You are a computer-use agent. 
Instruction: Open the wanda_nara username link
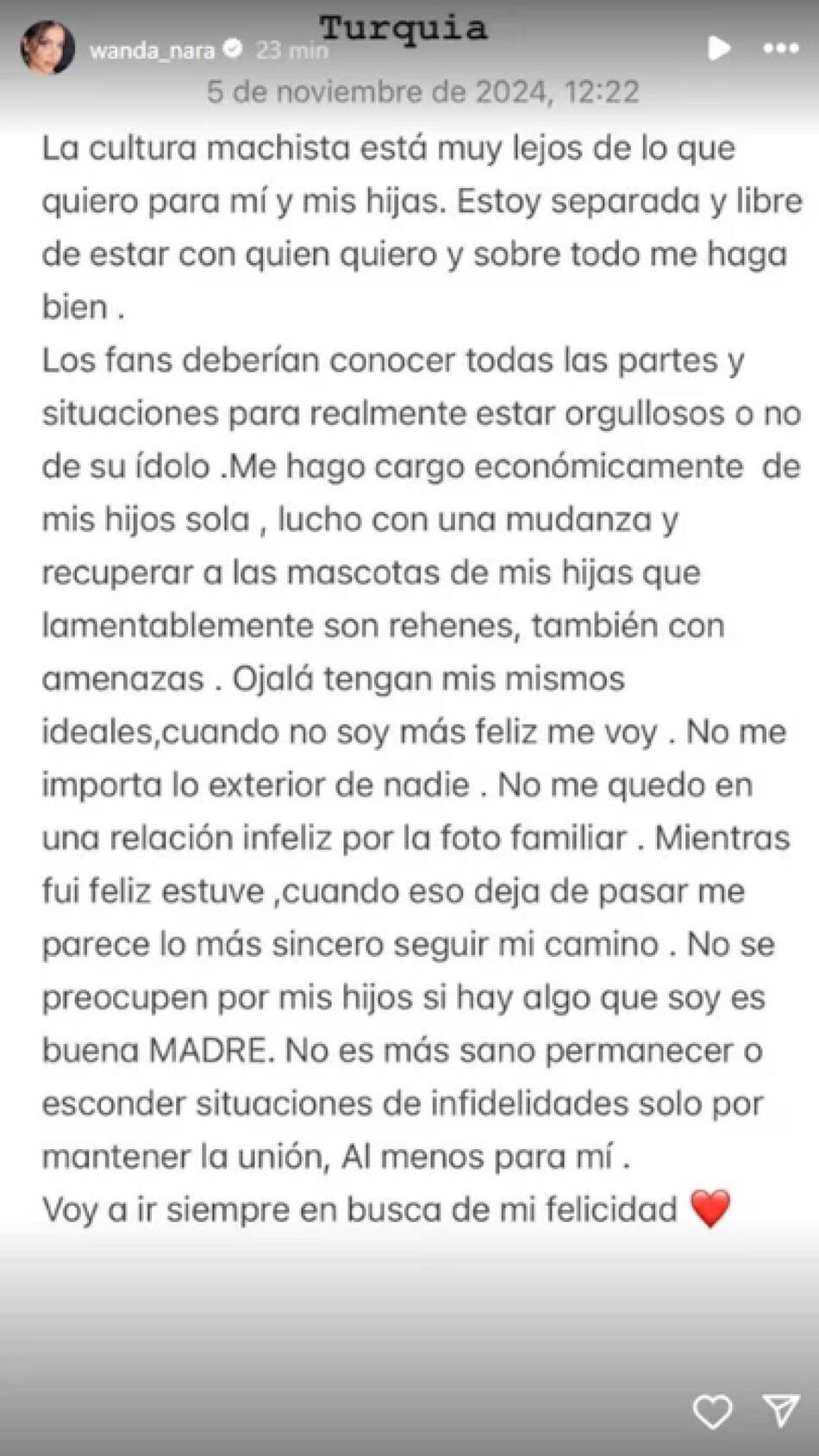152,50
